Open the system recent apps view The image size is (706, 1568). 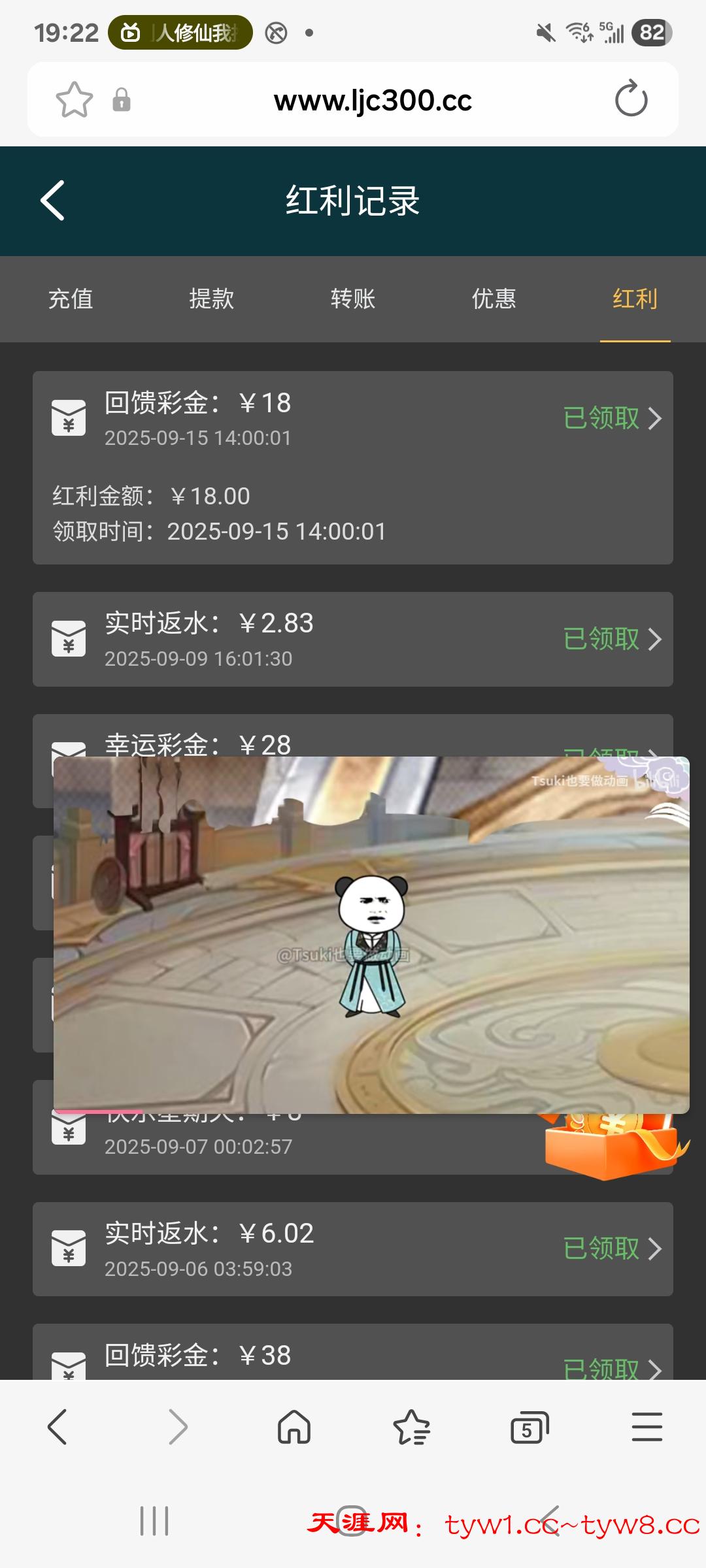tap(154, 1520)
